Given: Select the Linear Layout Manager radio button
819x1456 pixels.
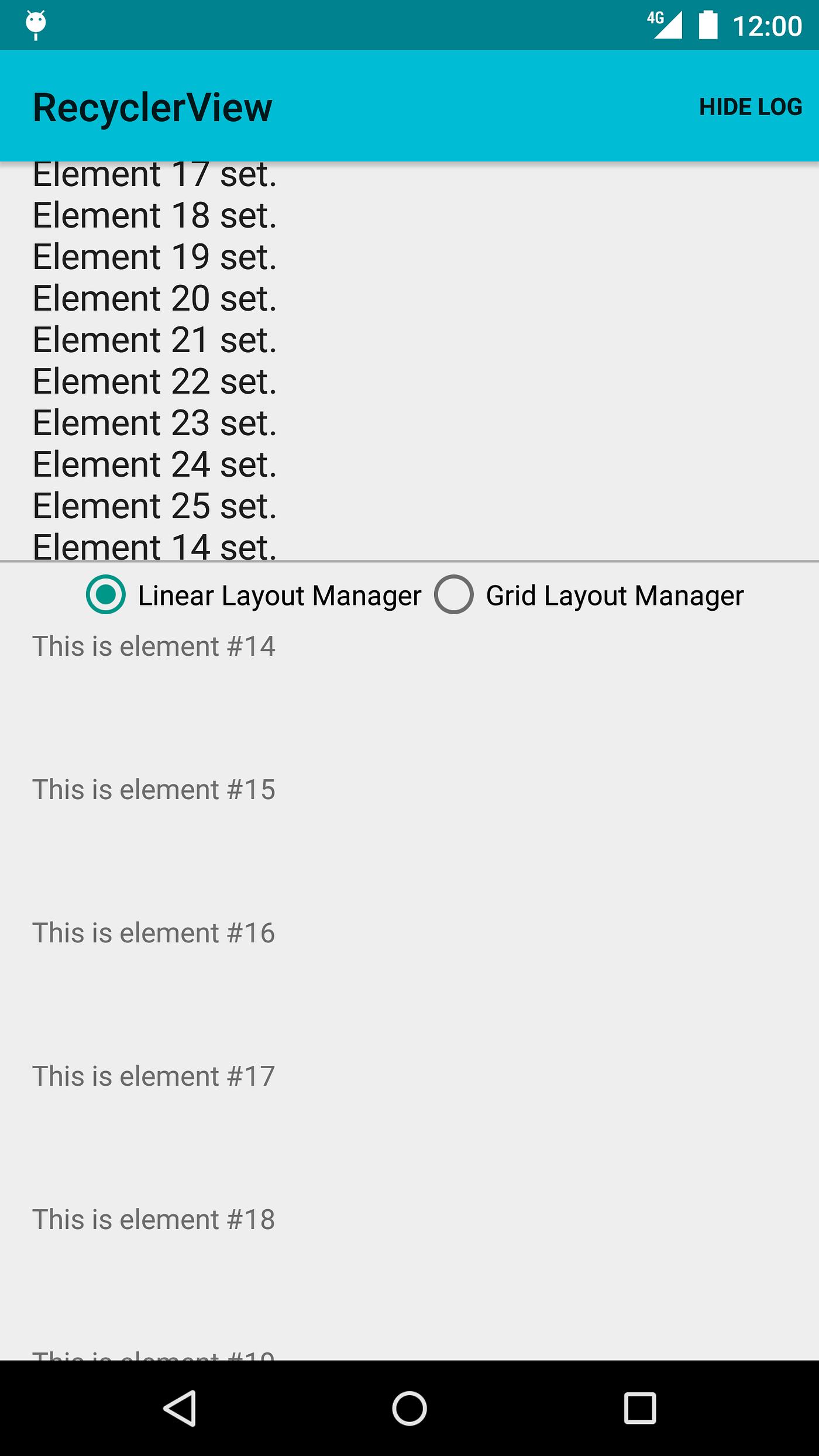Looking at the screenshot, I should 105,595.
